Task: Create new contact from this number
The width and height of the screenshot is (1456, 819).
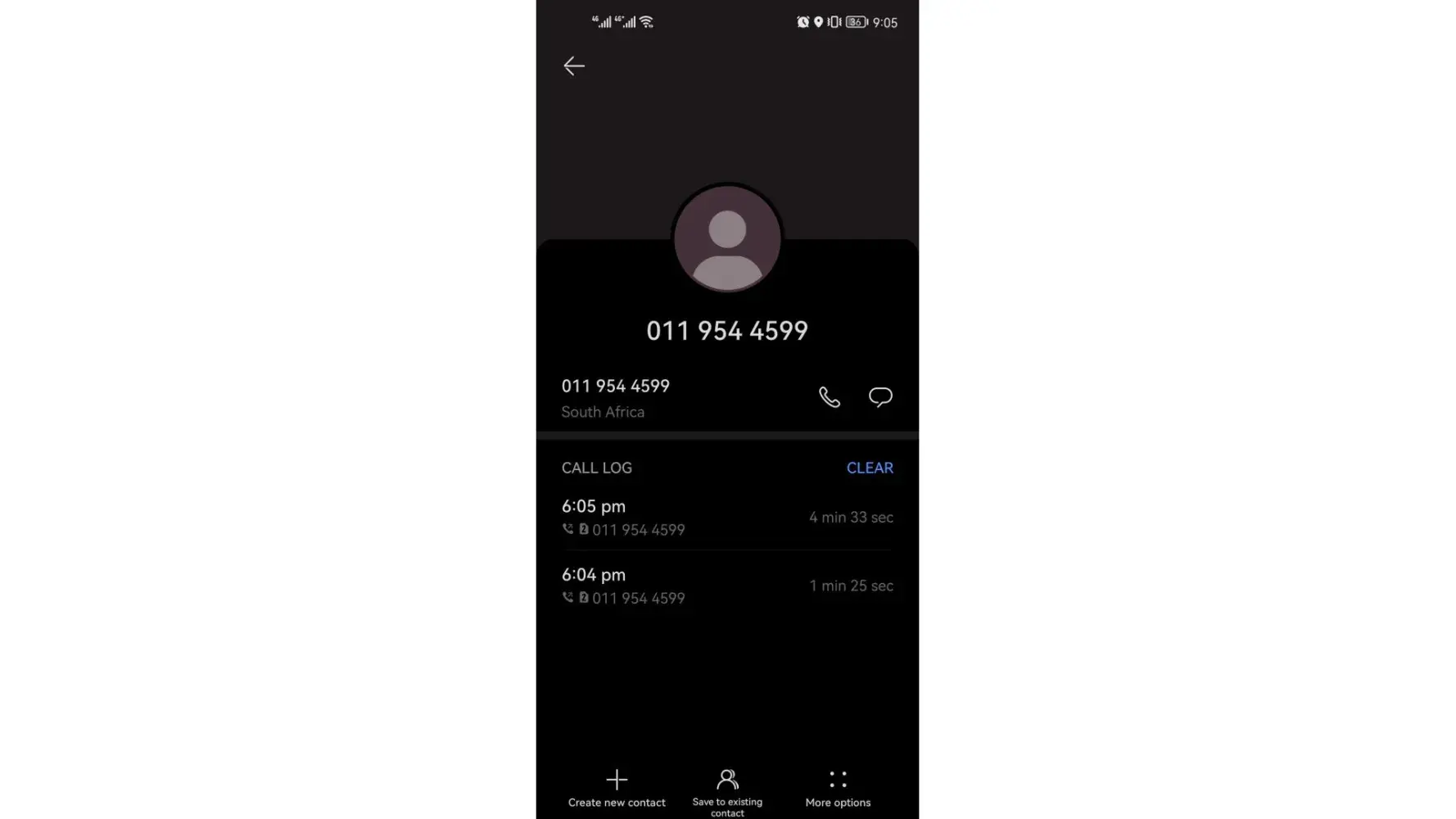Action: 617,787
